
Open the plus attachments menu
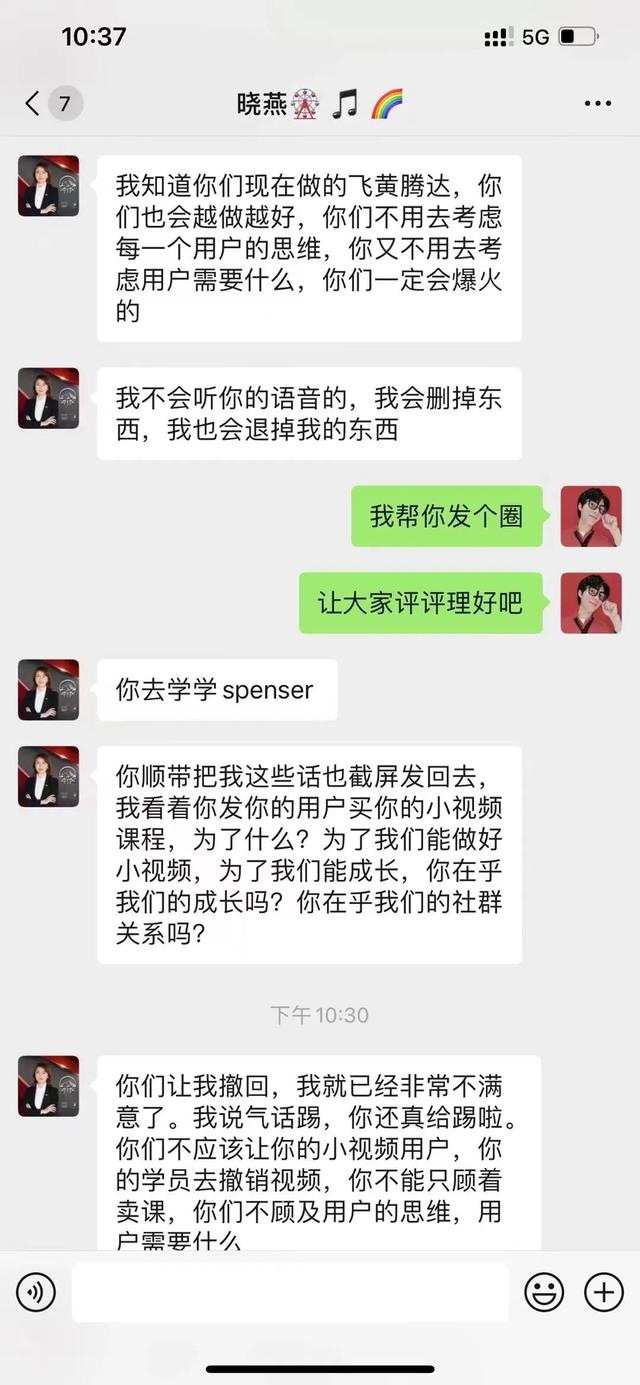pos(604,1293)
